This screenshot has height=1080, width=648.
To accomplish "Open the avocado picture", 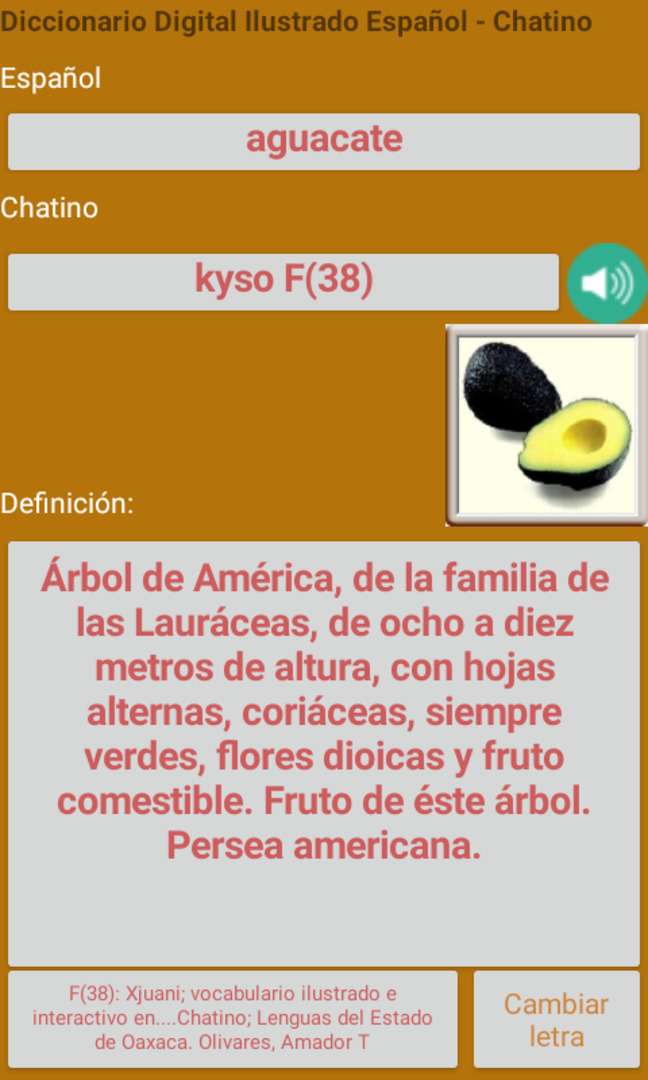I will 546,425.
